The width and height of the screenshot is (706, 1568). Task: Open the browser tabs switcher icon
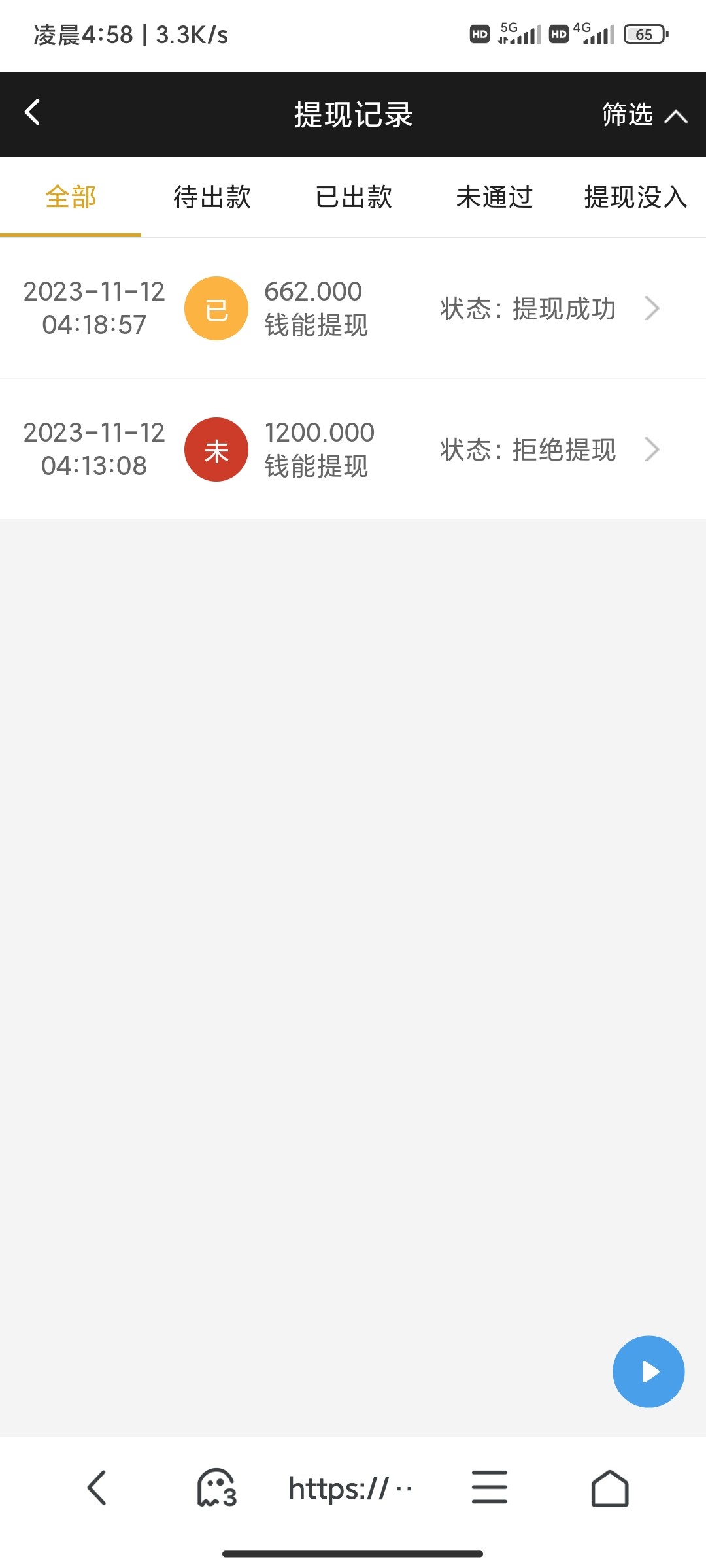[216, 1488]
